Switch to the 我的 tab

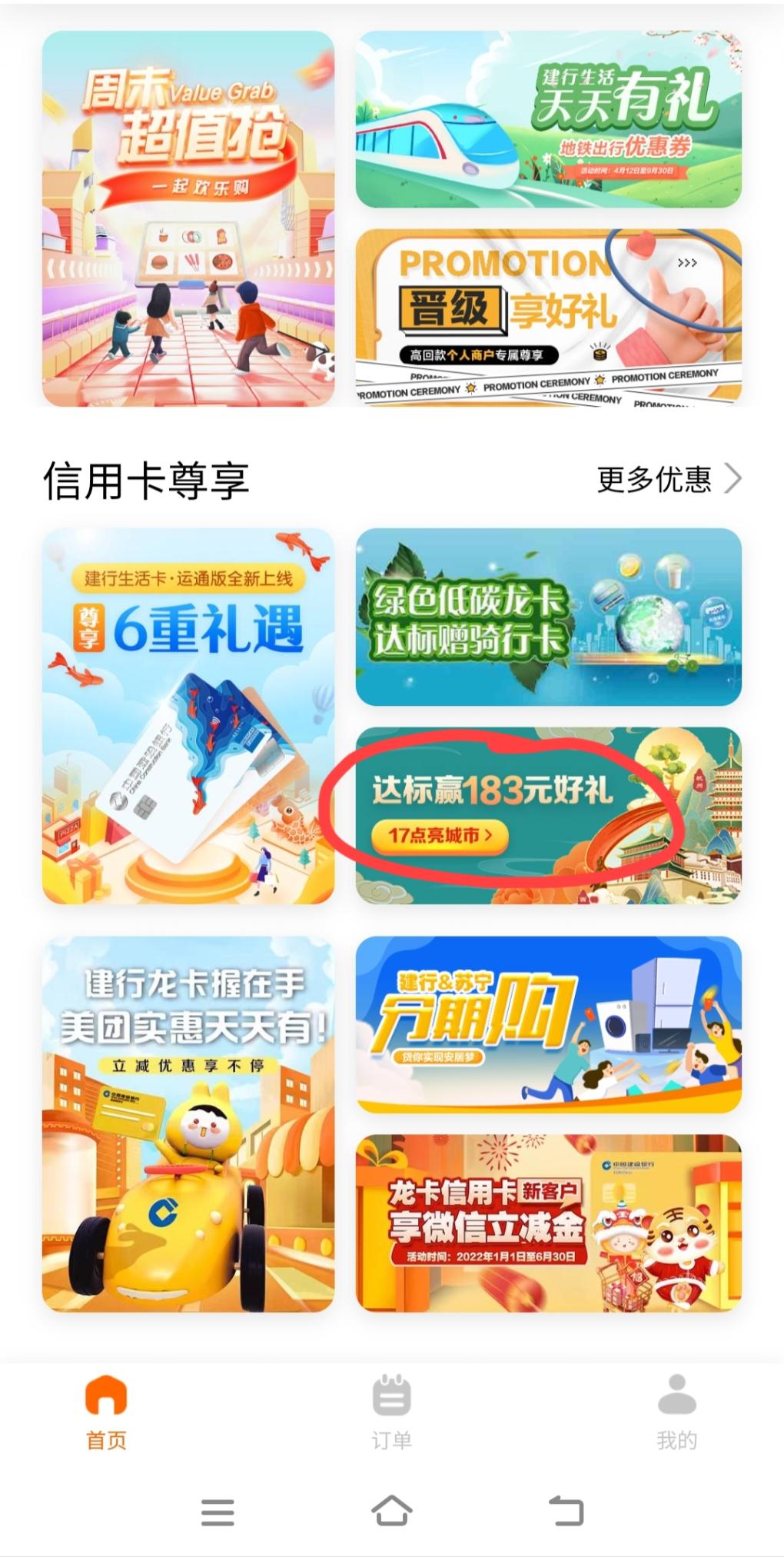pos(677,1413)
